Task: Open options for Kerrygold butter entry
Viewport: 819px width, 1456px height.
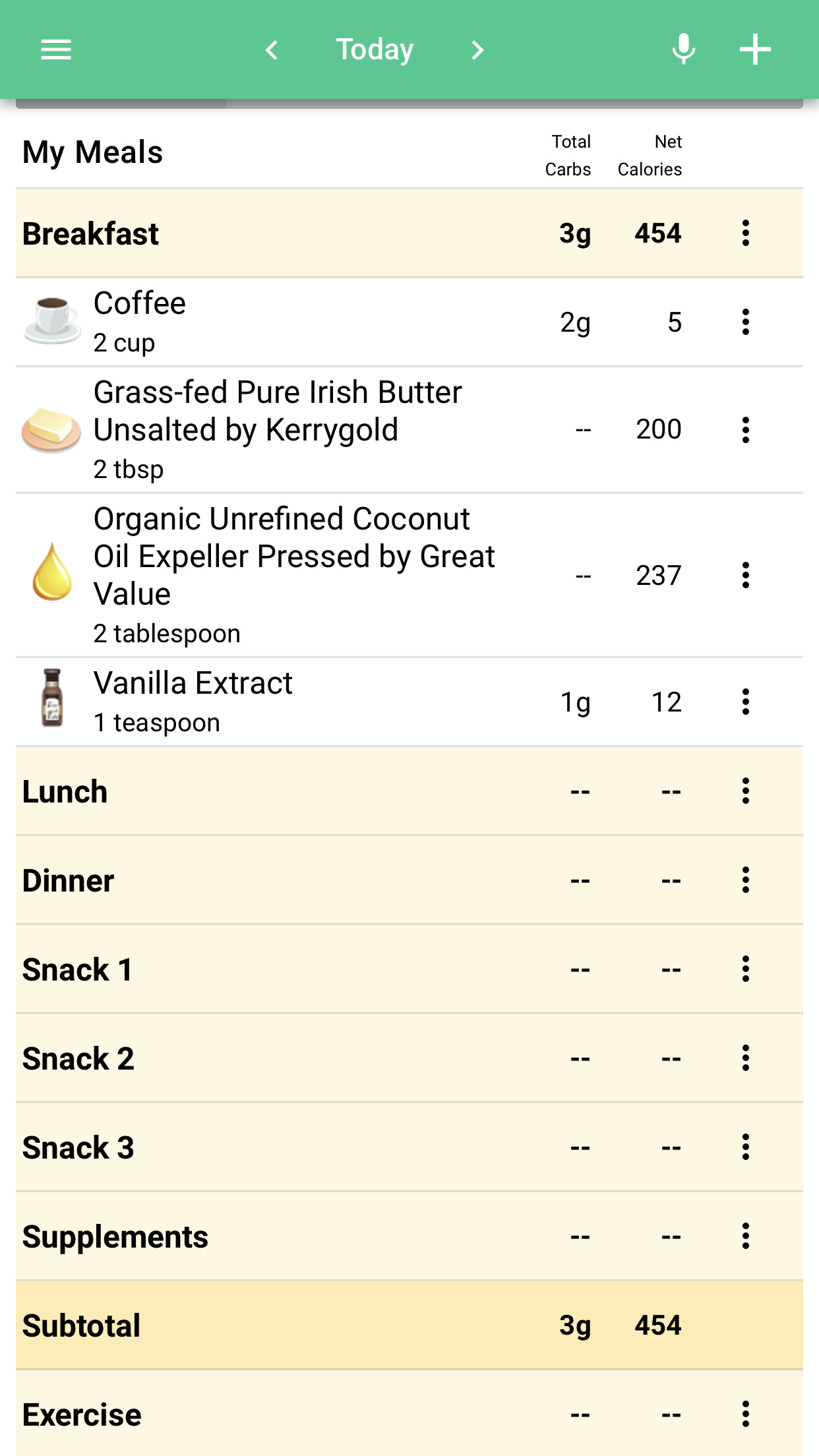Action: click(746, 430)
